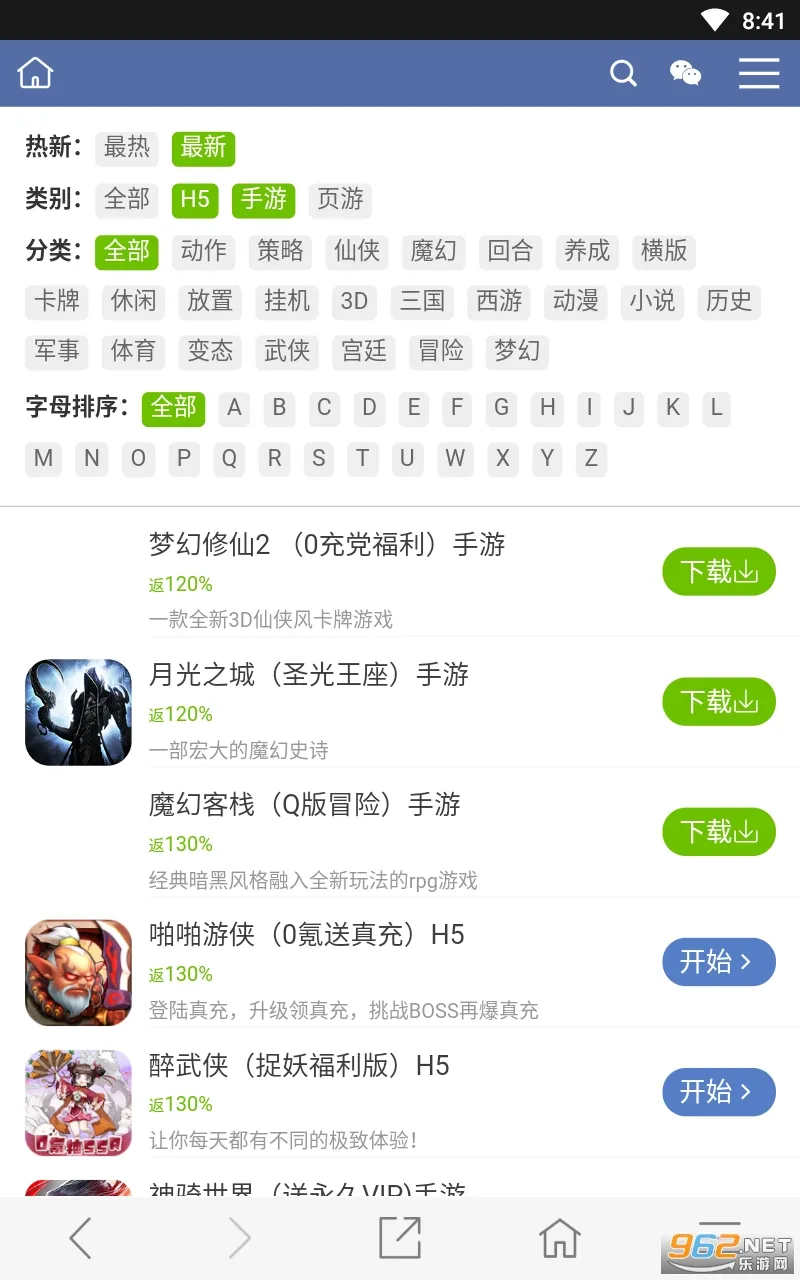Viewport: 800px width, 1280px height.
Task: Filter by 武侠 genre
Action: 287,351
